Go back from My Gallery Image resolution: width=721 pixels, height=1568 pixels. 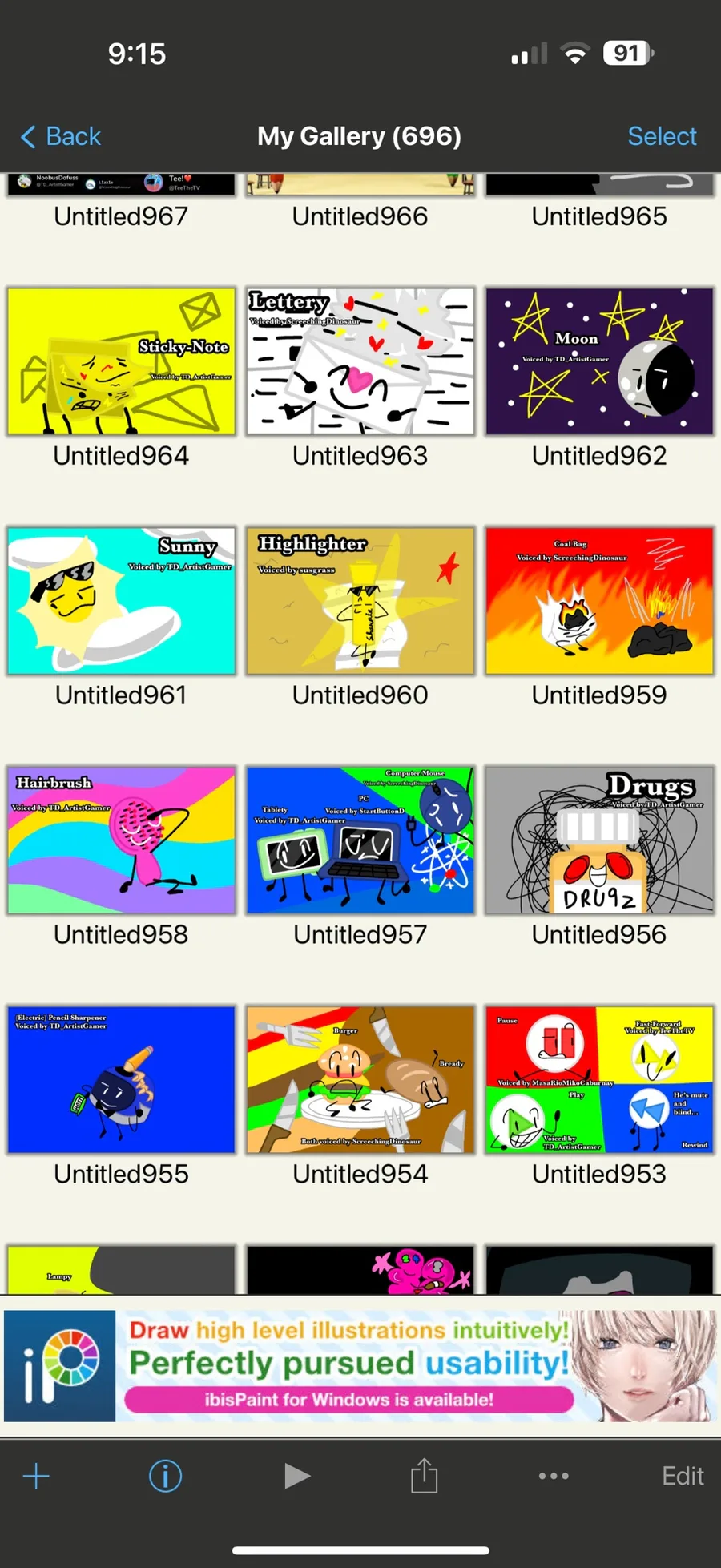click(61, 136)
